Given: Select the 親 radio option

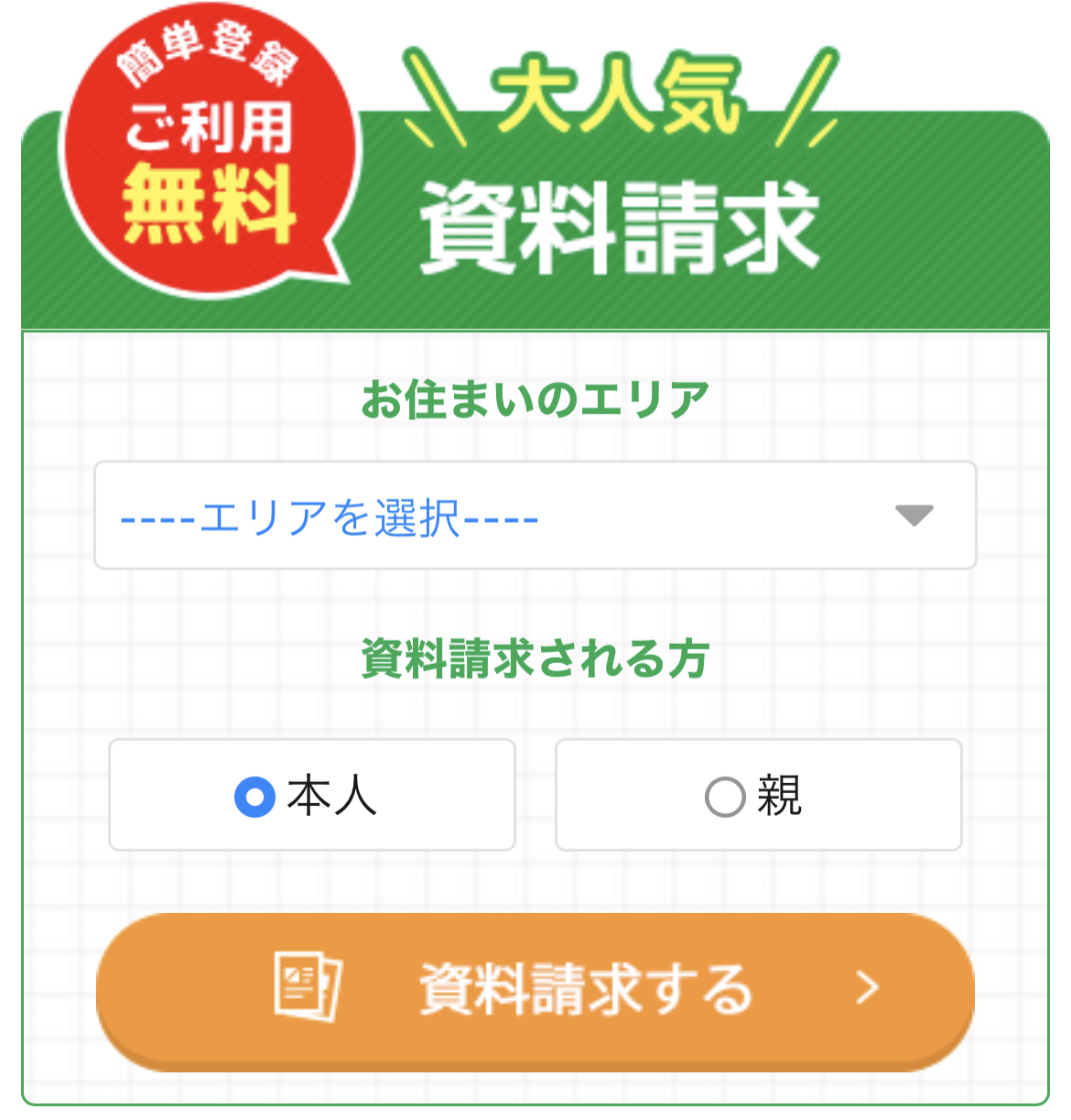Looking at the screenshot, I should point(725,797).
